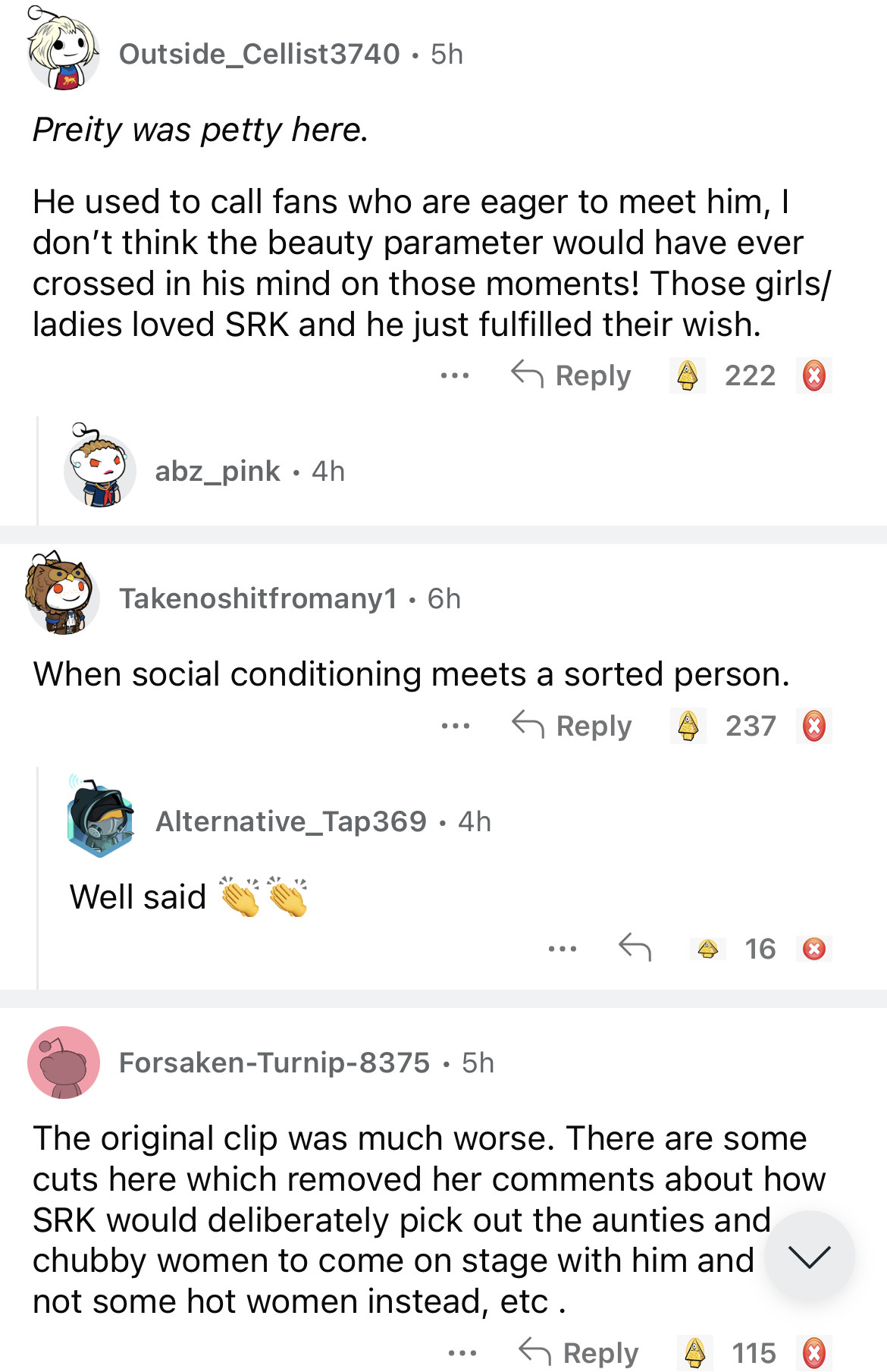Reply to Takenoshitfromany1's comment
The height and width of the screenshot is (1372, 887).
coord(572,726)
